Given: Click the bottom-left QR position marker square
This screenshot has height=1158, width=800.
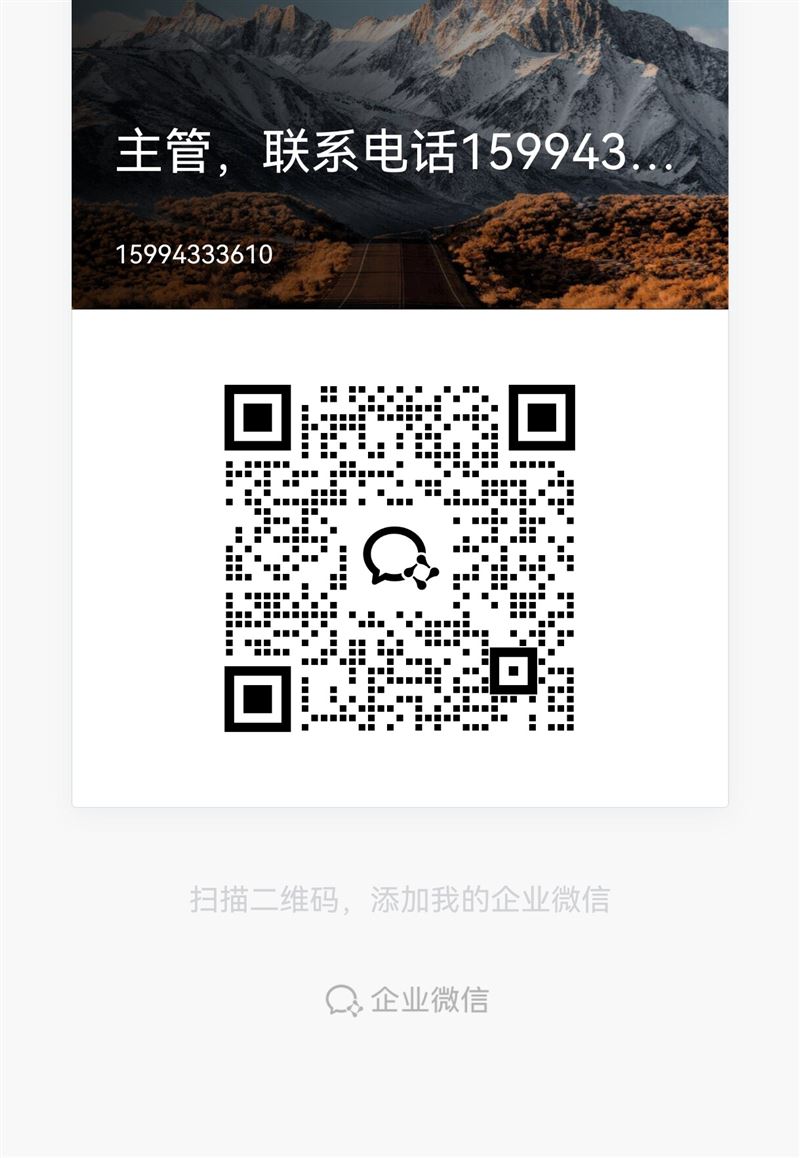Looking at the screenshot, I should (x=260, y=700).
